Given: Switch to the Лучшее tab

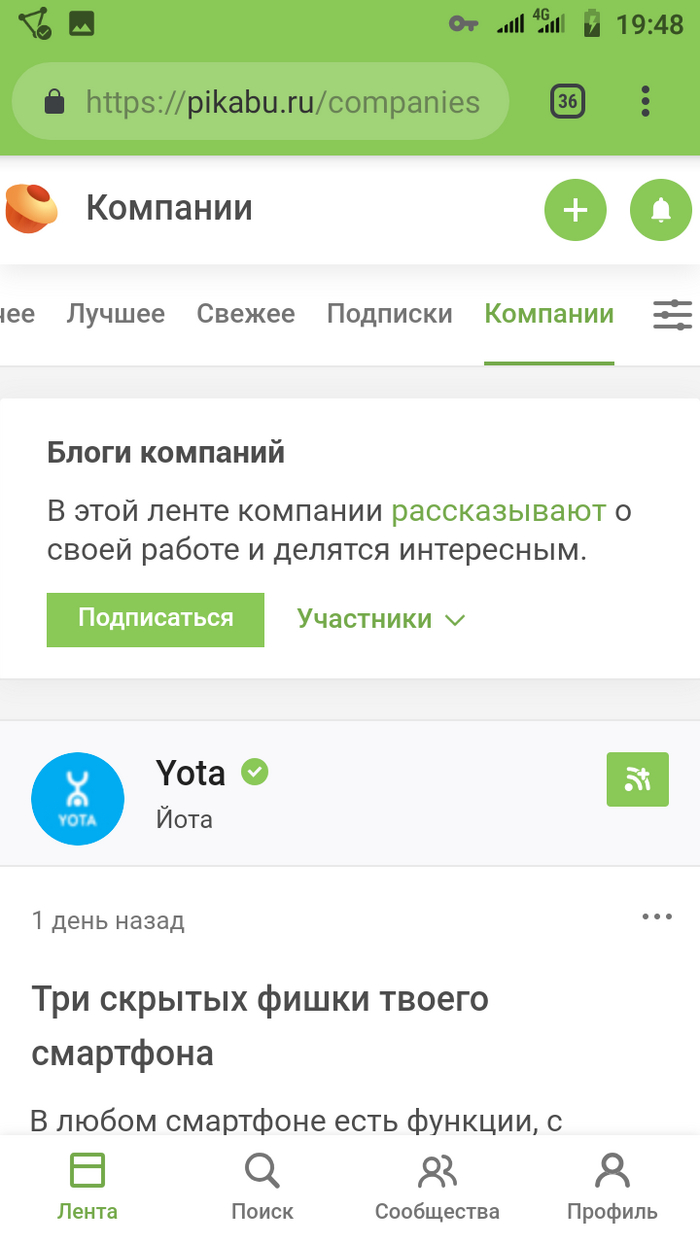Looking at the screenshot, I should pos(116,314).
